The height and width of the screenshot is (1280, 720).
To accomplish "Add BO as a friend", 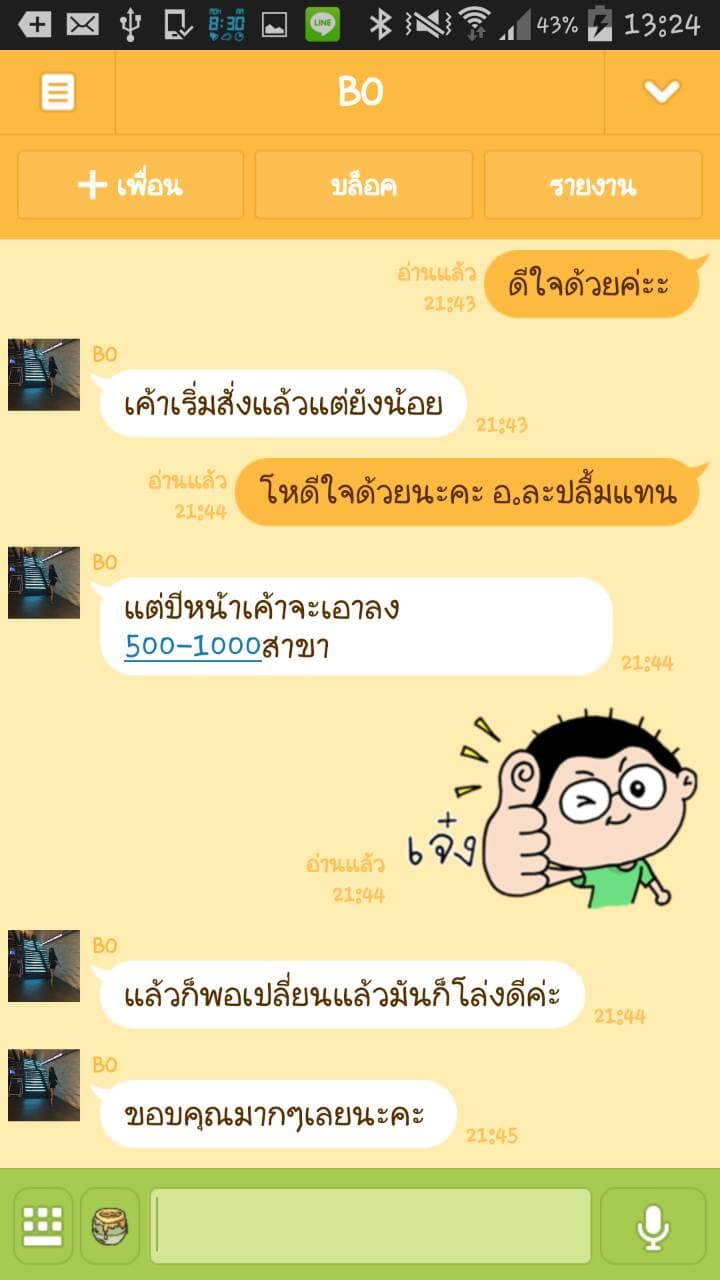I will pos(130,185).
